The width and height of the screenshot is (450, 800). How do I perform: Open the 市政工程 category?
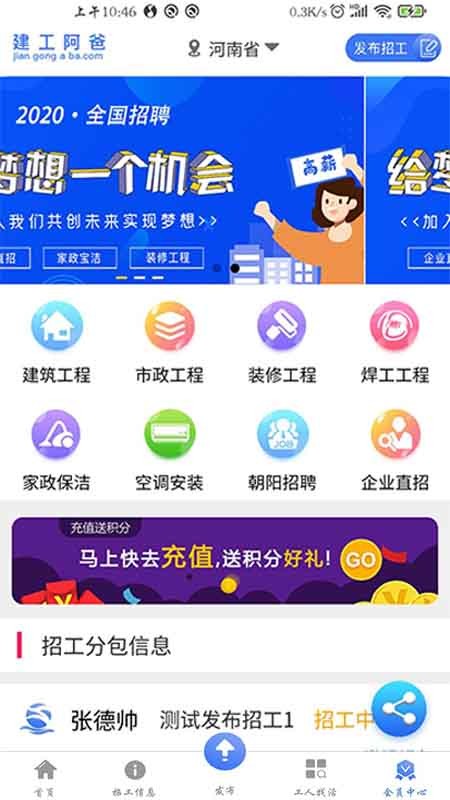point(169,343)
